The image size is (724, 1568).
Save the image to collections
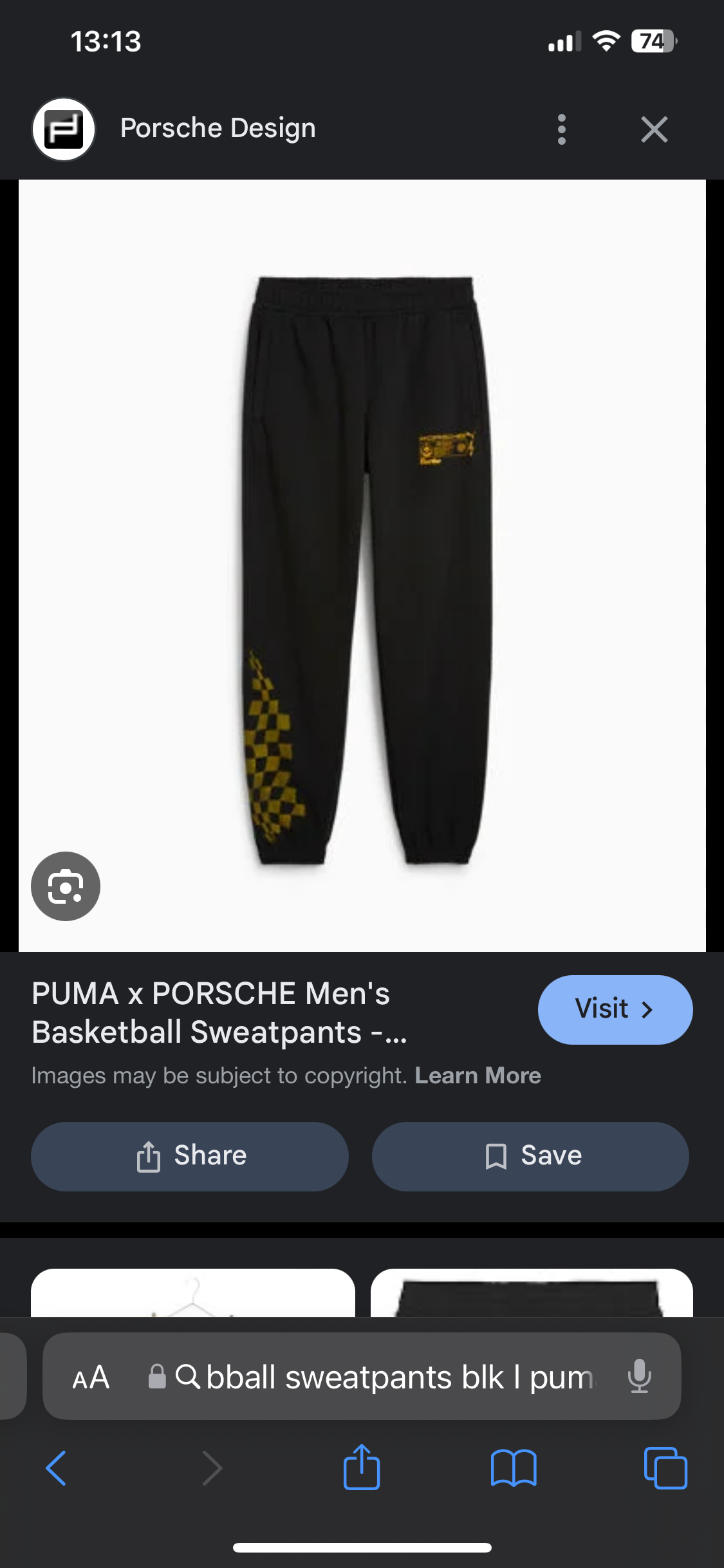[x=530, y=1156]
